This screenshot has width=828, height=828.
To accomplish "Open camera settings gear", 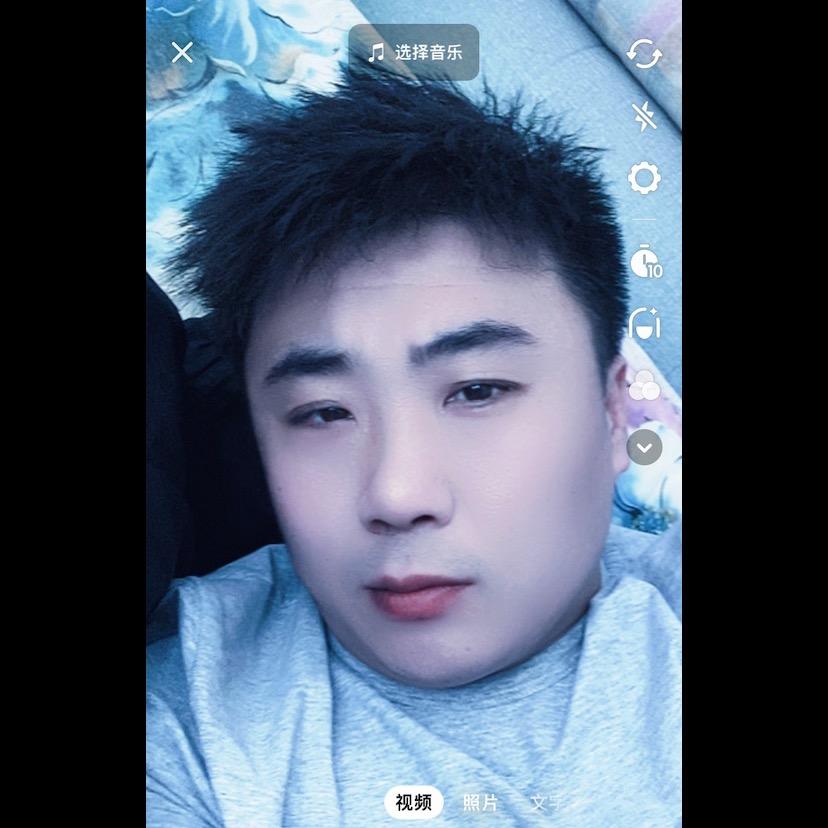I will point(644,178).
